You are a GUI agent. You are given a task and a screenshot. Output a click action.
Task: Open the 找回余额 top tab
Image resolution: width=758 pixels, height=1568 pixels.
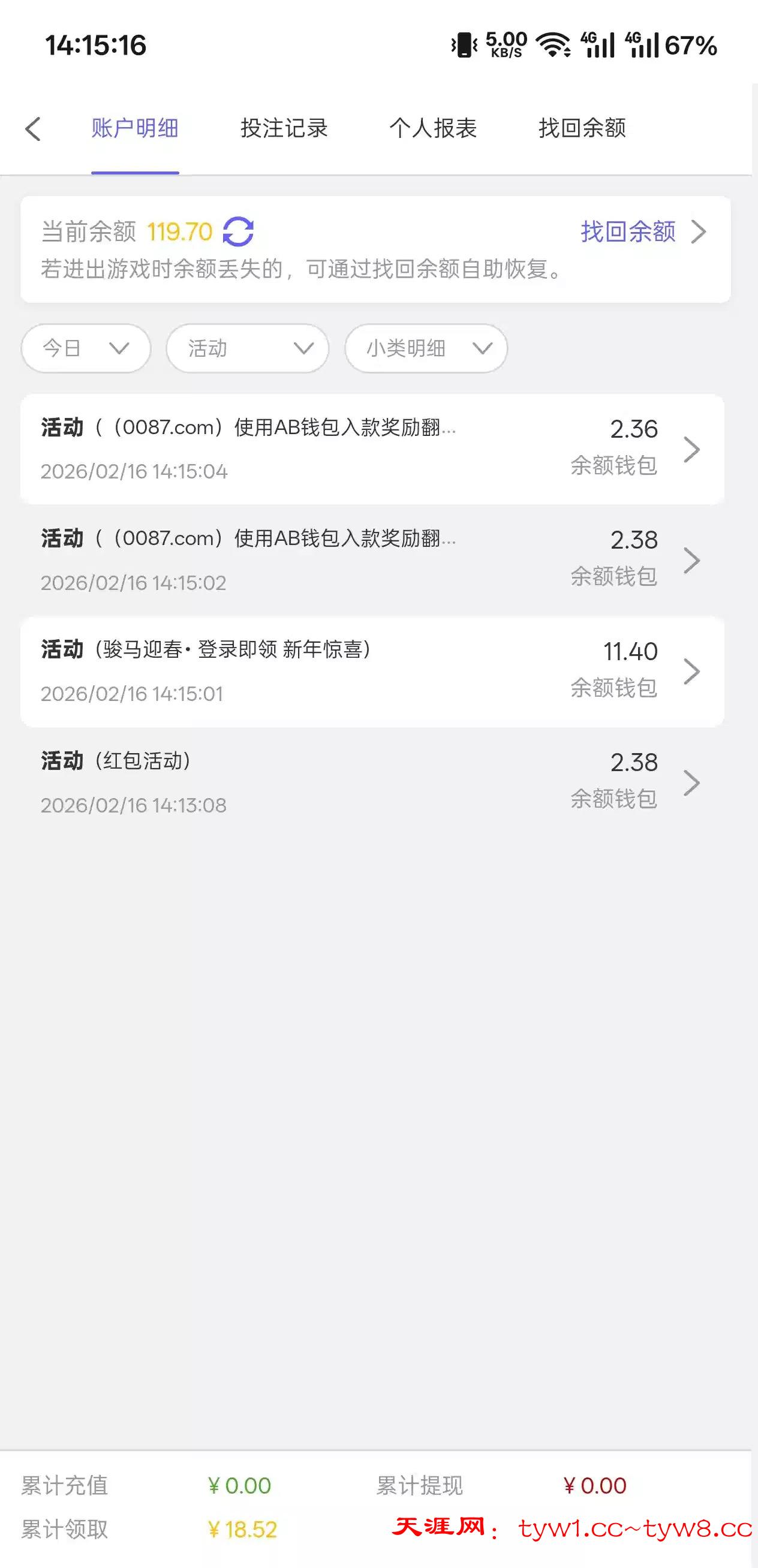click(582, 128)
